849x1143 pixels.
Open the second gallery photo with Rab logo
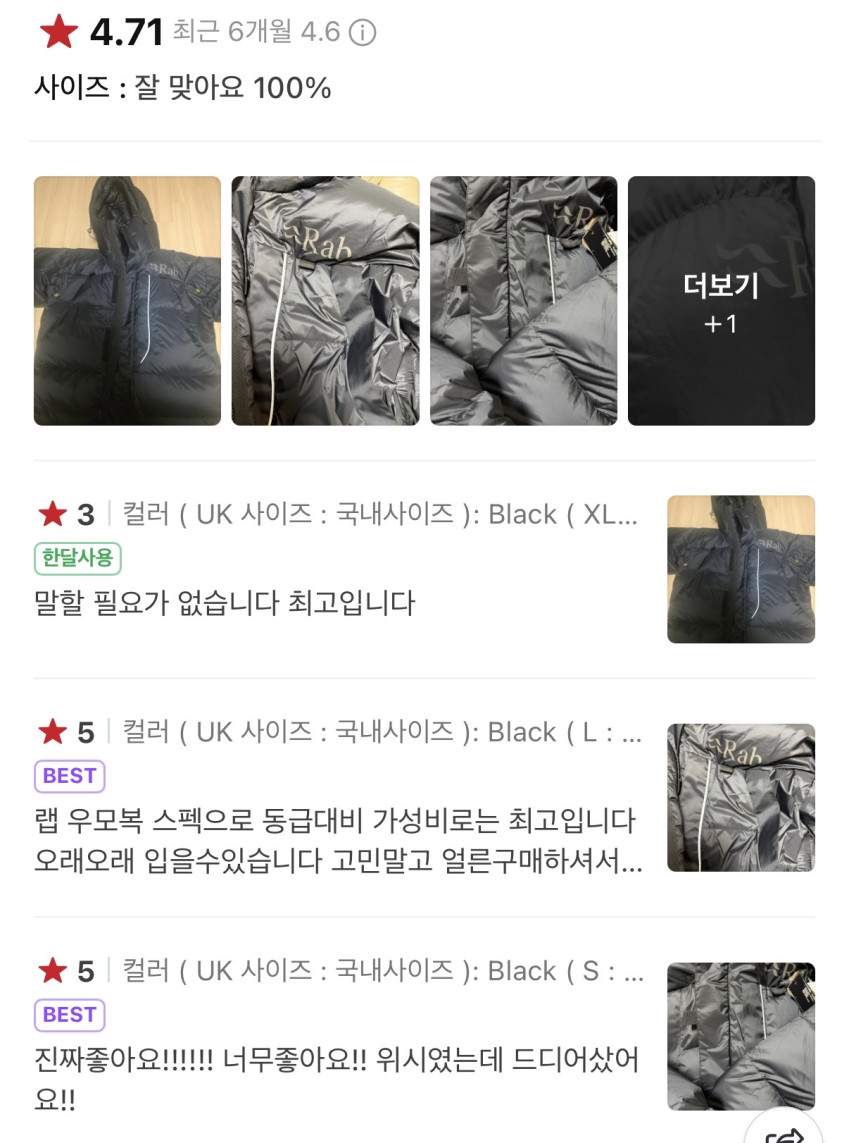coord(325,301)
